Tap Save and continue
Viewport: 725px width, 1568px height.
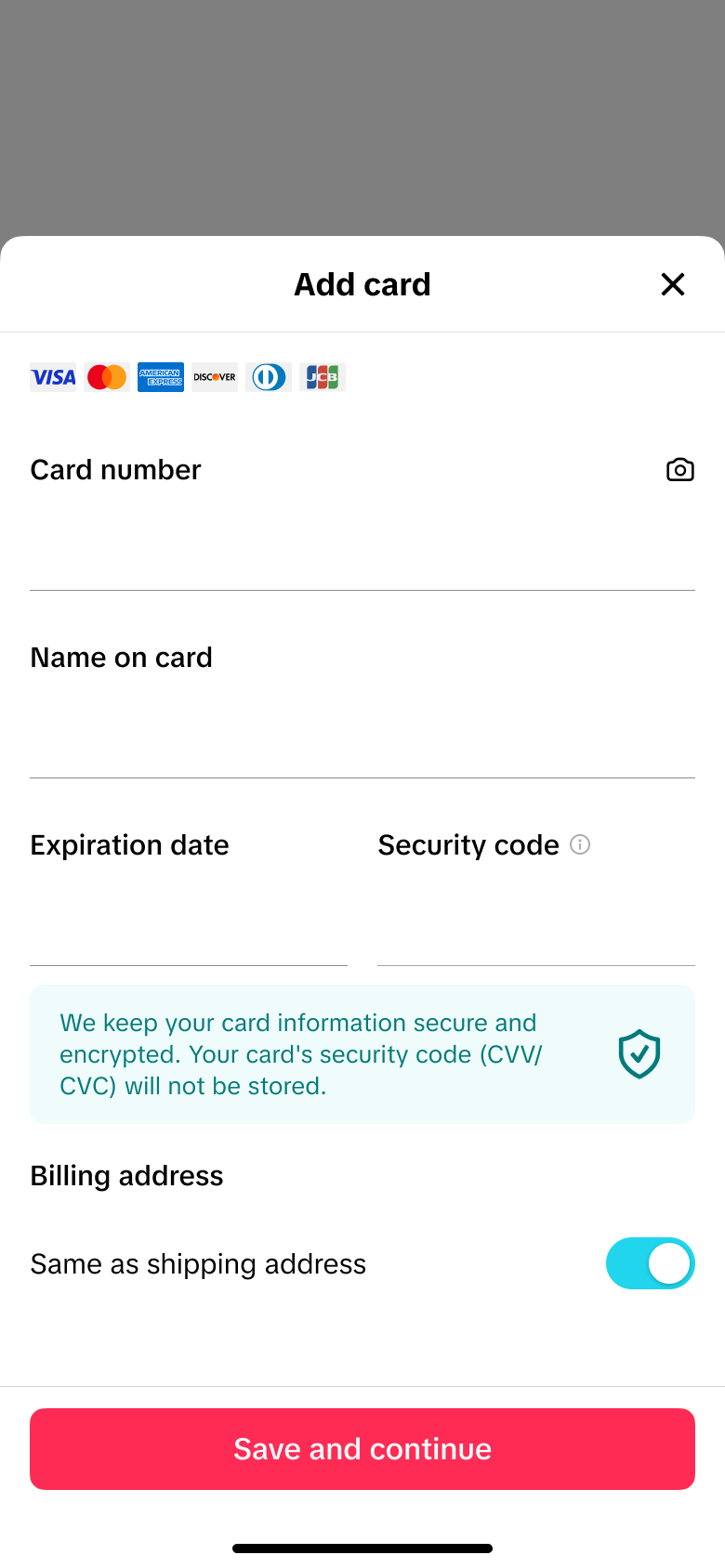(x=362, y=1449)
